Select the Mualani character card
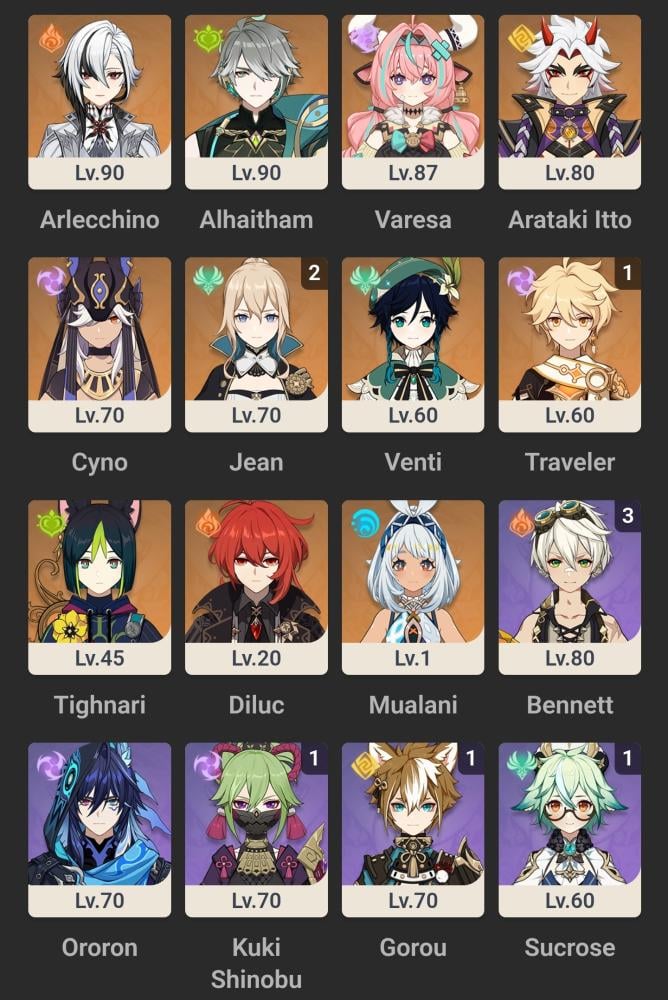Screen dimensions: 668x1000 tap(413, 586)
